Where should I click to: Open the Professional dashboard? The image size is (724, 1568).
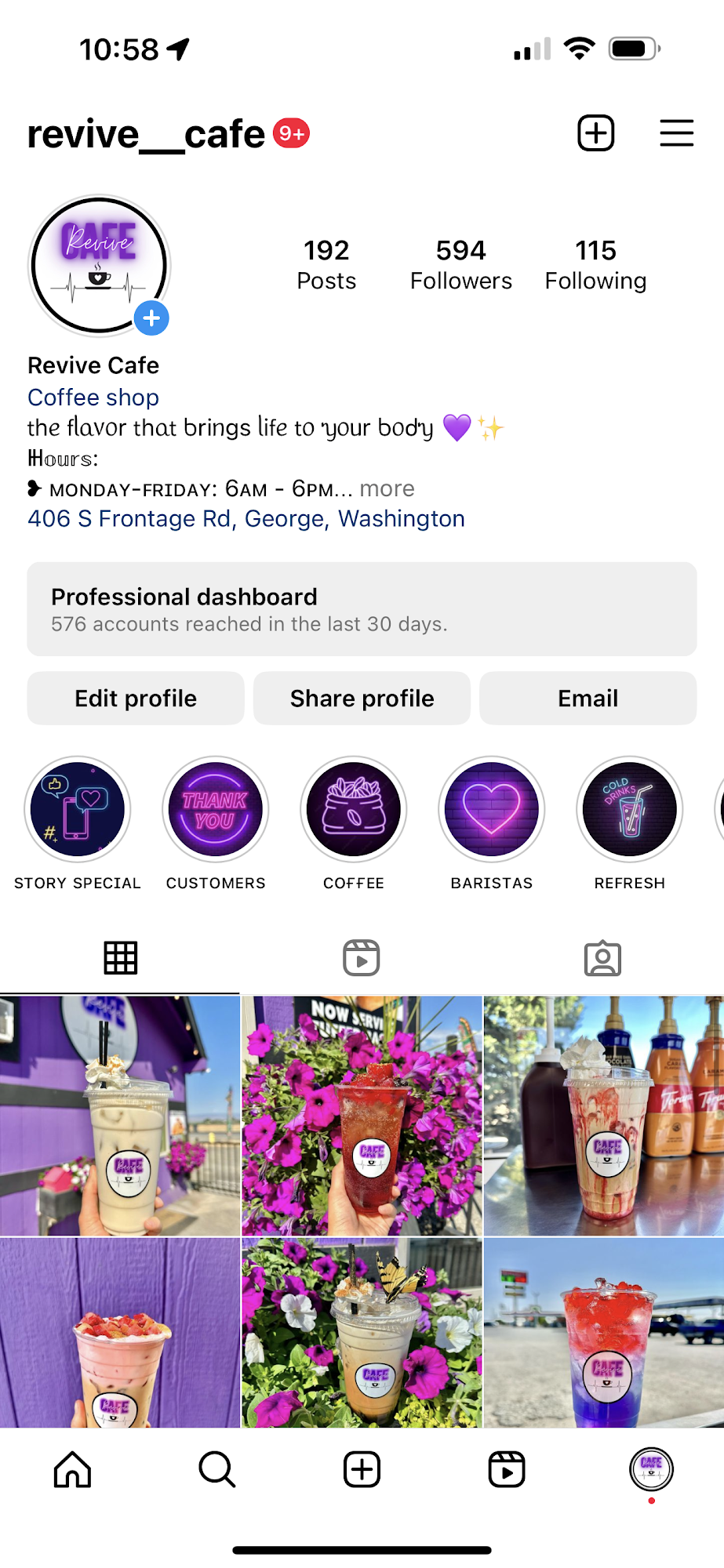[362, 609]
